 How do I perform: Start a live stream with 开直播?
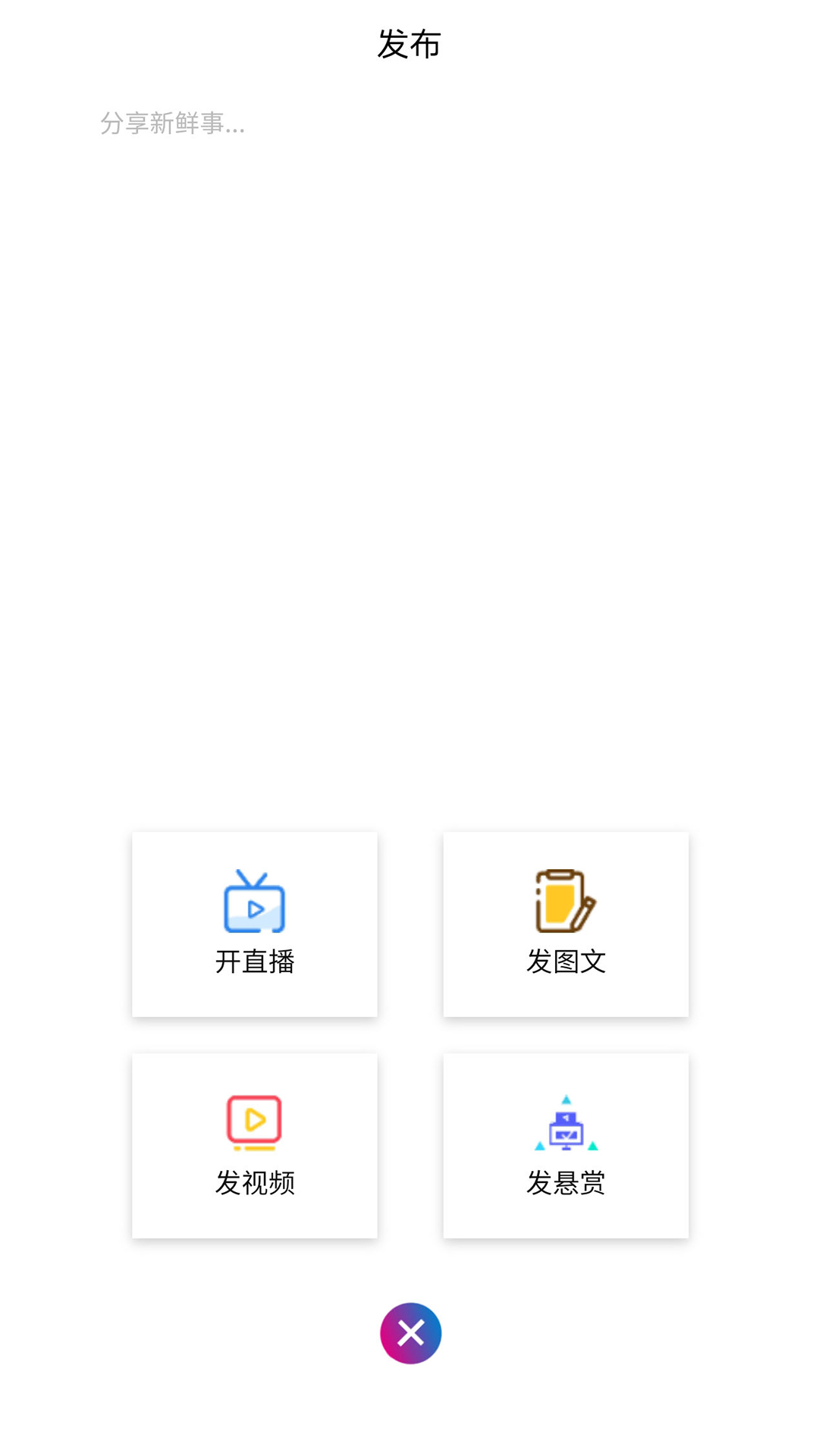[x=255, y=924]
